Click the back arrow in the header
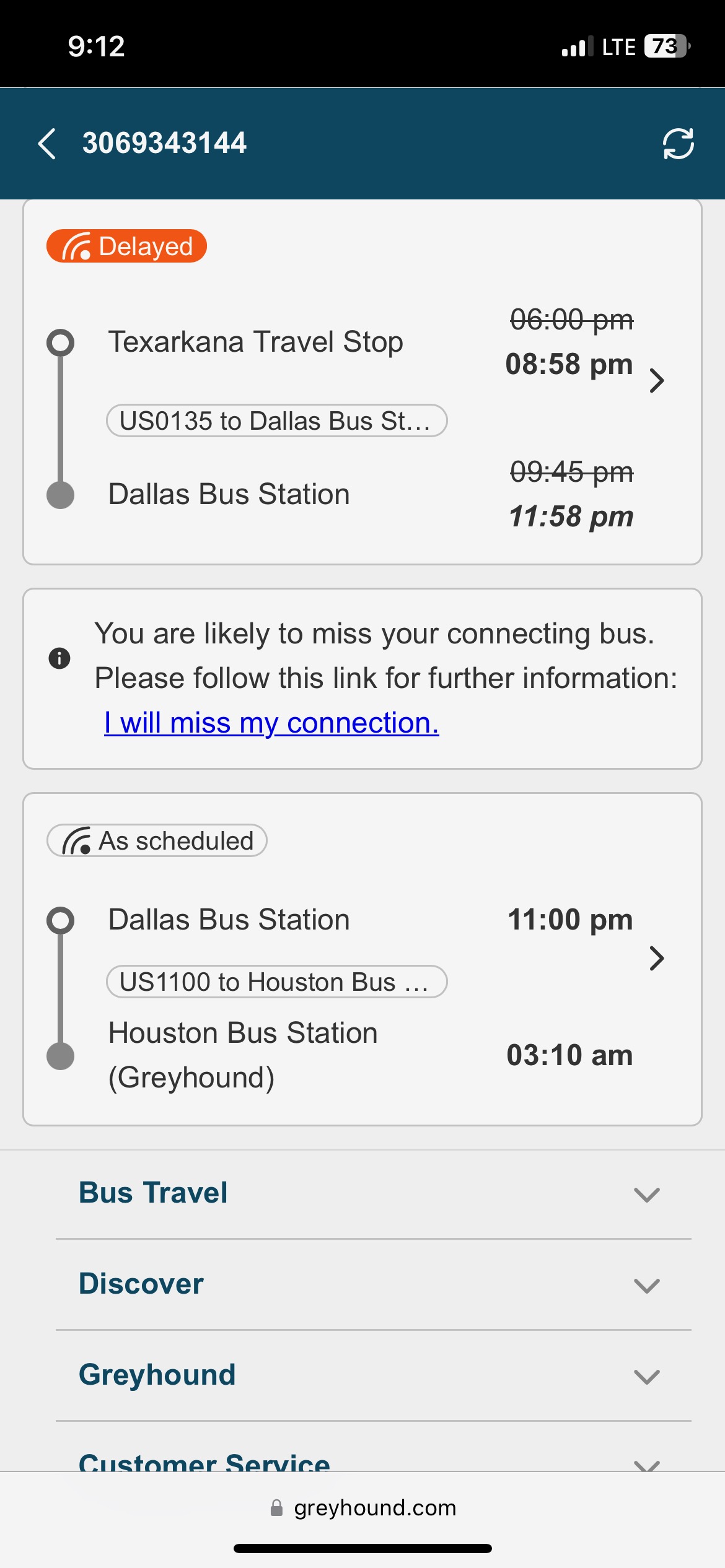 47,143
